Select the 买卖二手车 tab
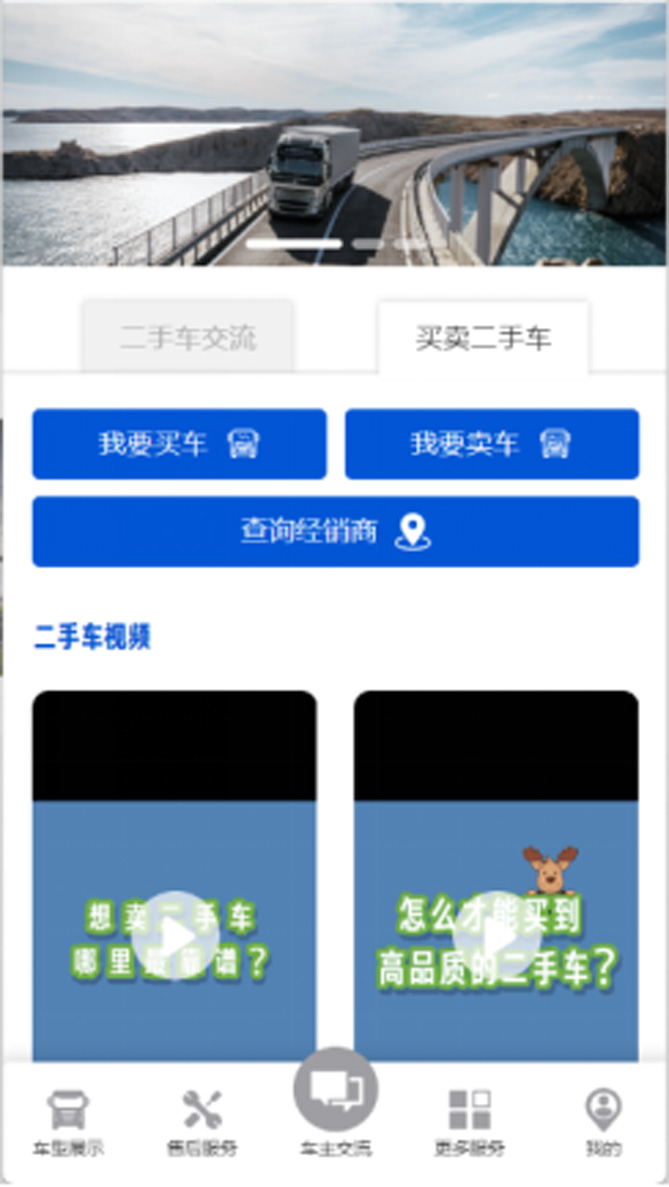The image size is (669, 1187). 483,338
